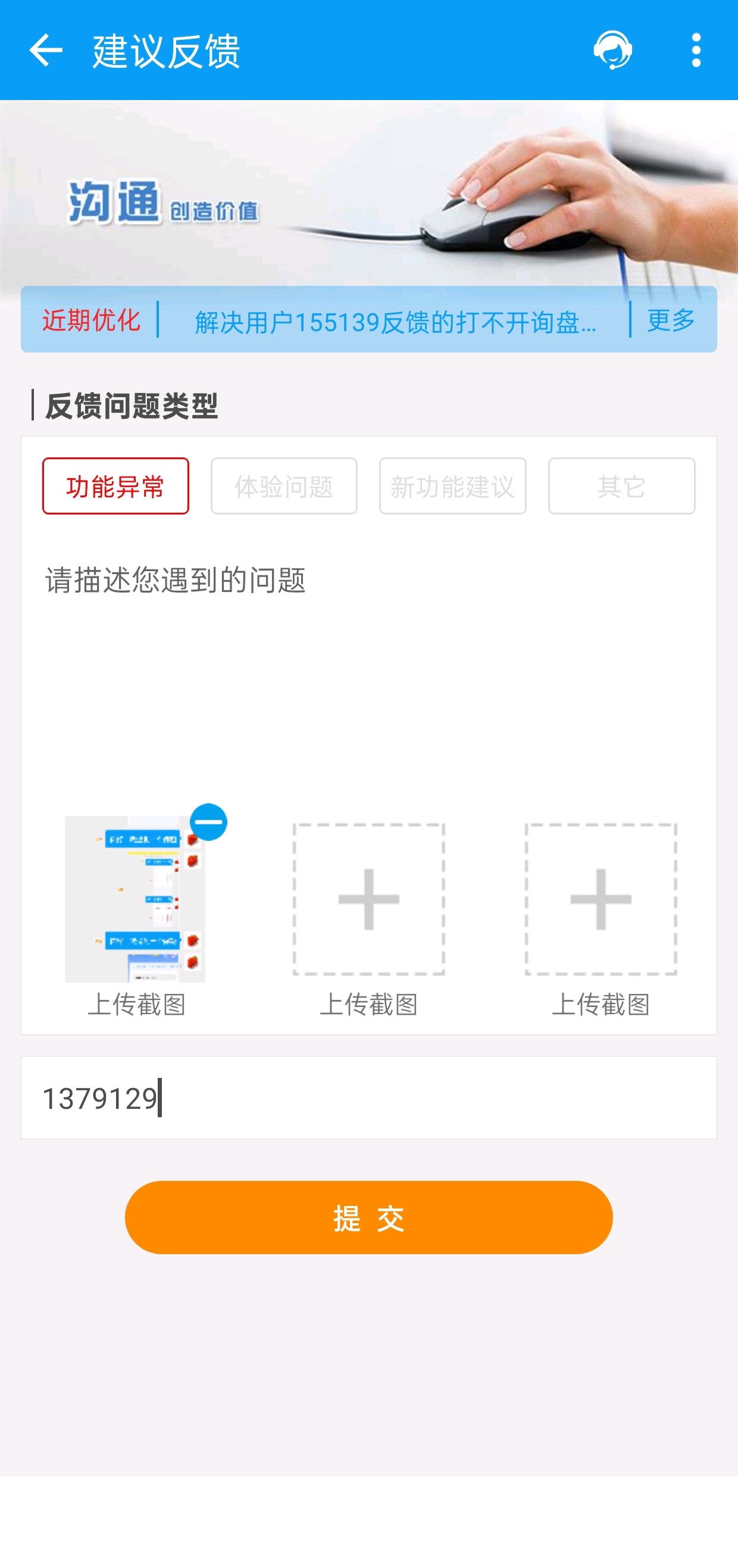Image resolution: width=738 pixels, height=1568 pixels.
Task: Submit feedback with the 提交 button
Action: 368,1217
